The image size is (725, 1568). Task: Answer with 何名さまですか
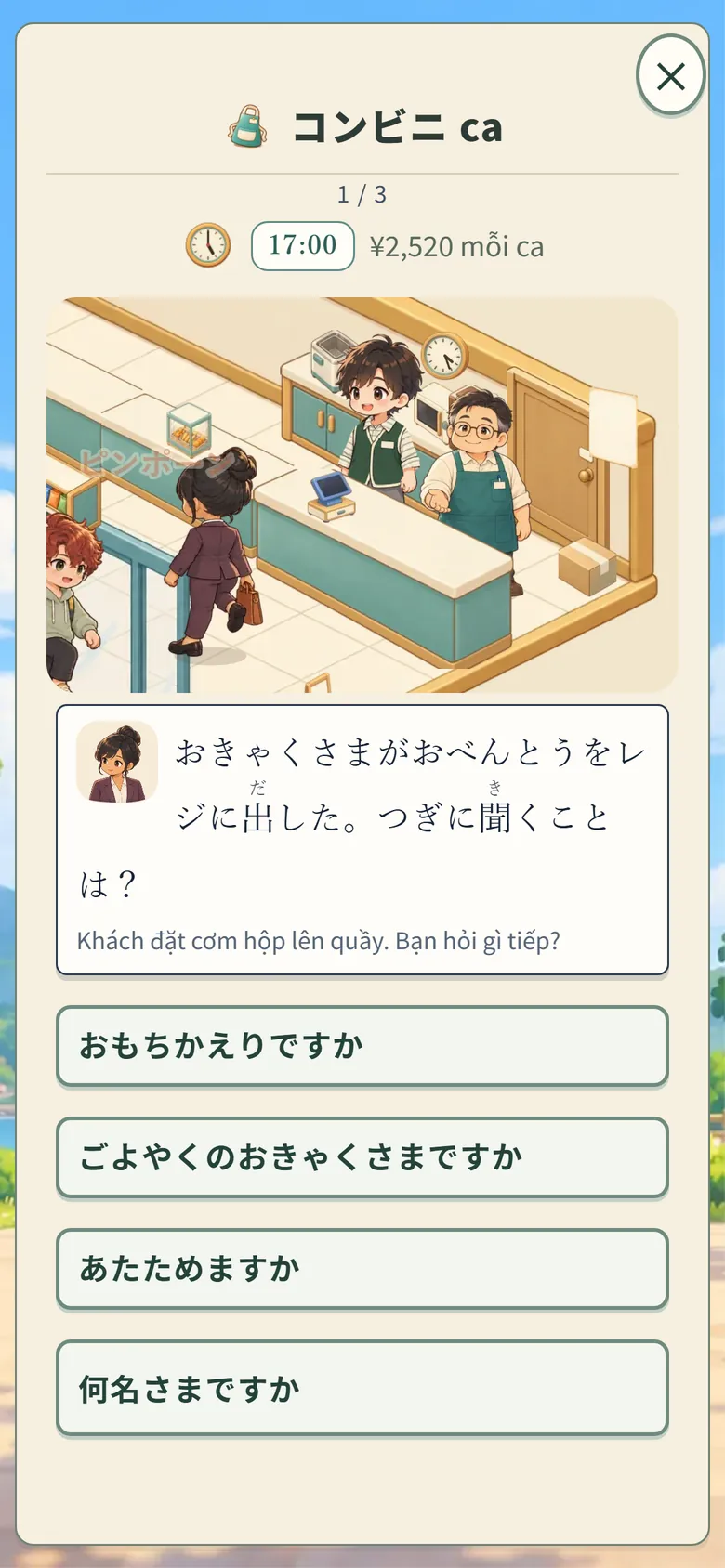[362, 1388]
